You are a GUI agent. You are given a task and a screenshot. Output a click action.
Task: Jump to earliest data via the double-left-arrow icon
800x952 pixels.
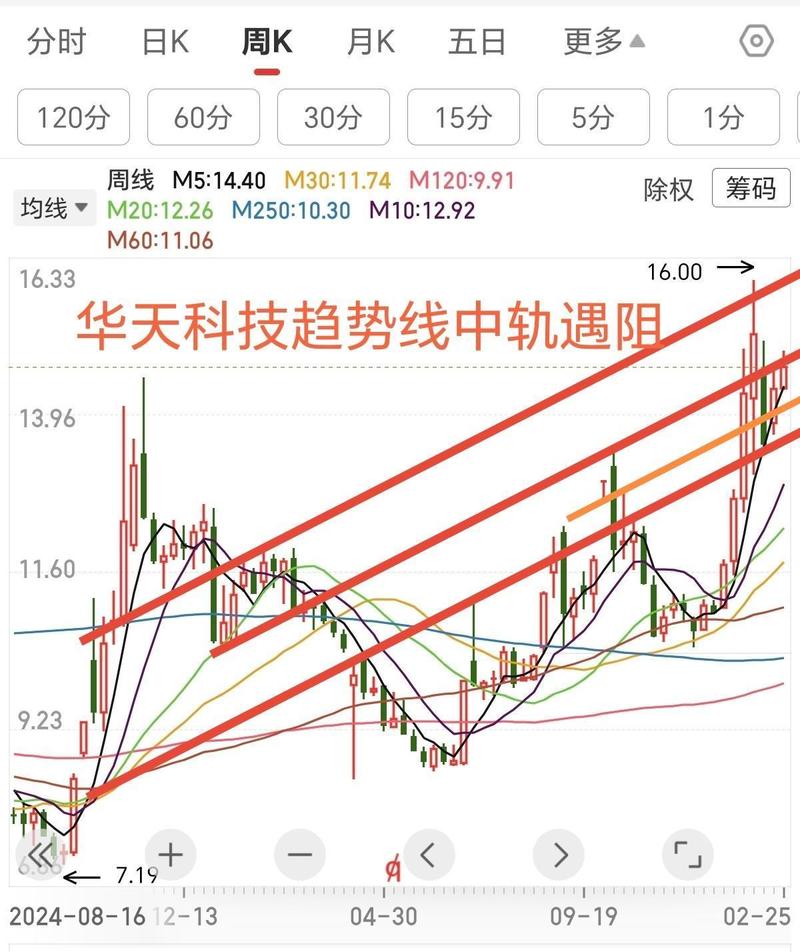[x=38, y=854]
